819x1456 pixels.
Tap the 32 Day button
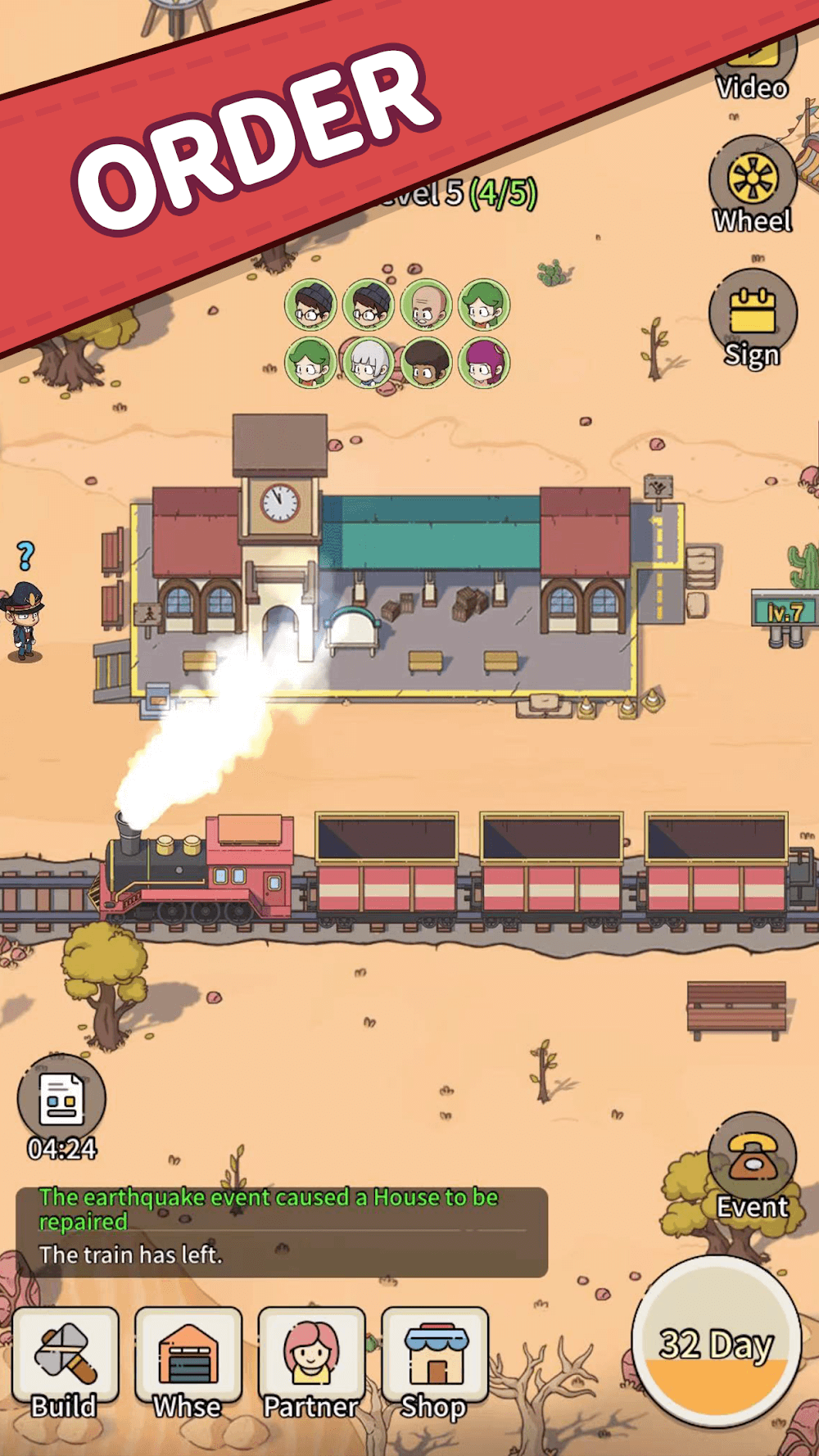point(716,1343)
